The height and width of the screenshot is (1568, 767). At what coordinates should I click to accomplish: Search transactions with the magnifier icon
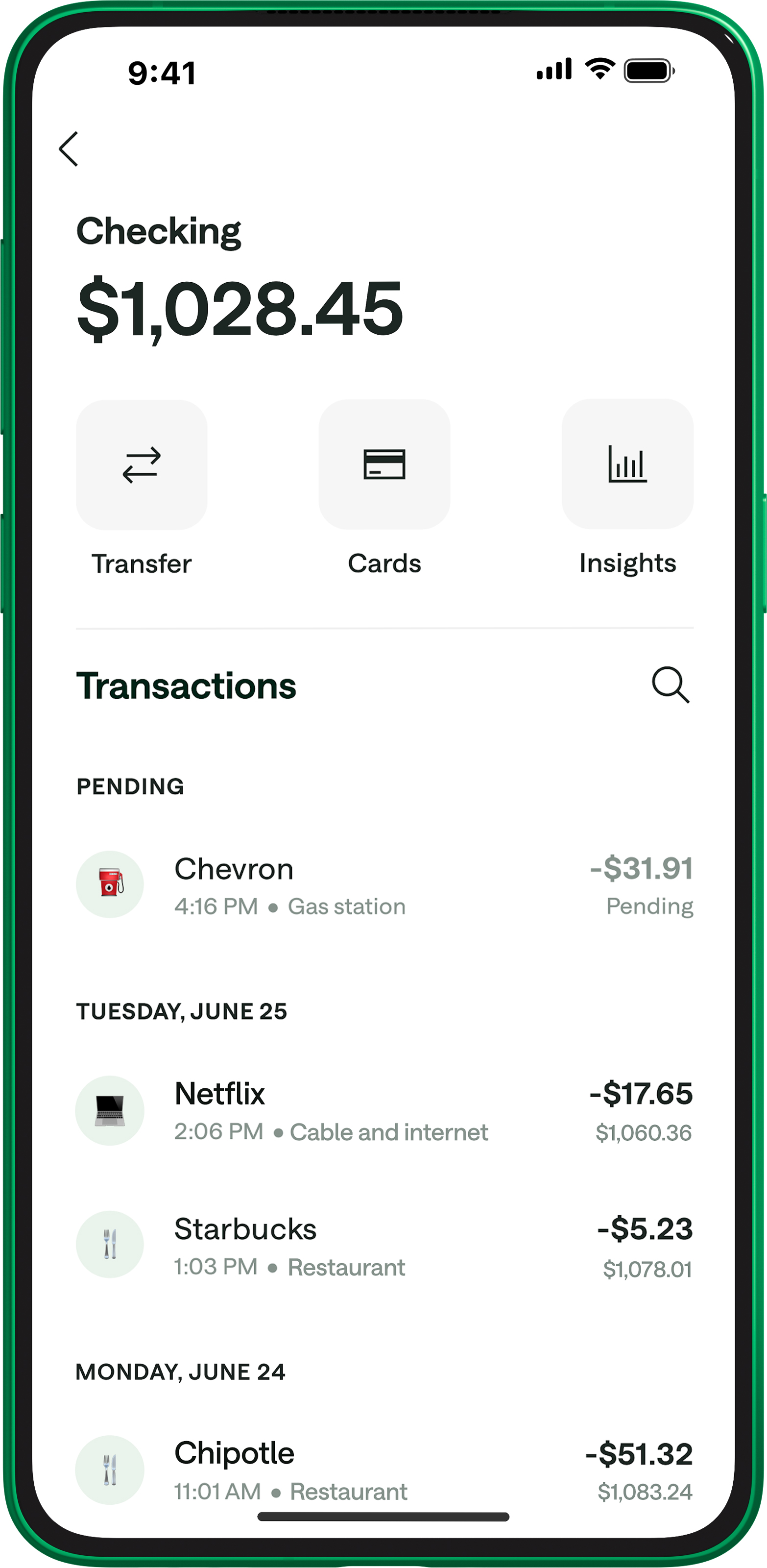671,685
